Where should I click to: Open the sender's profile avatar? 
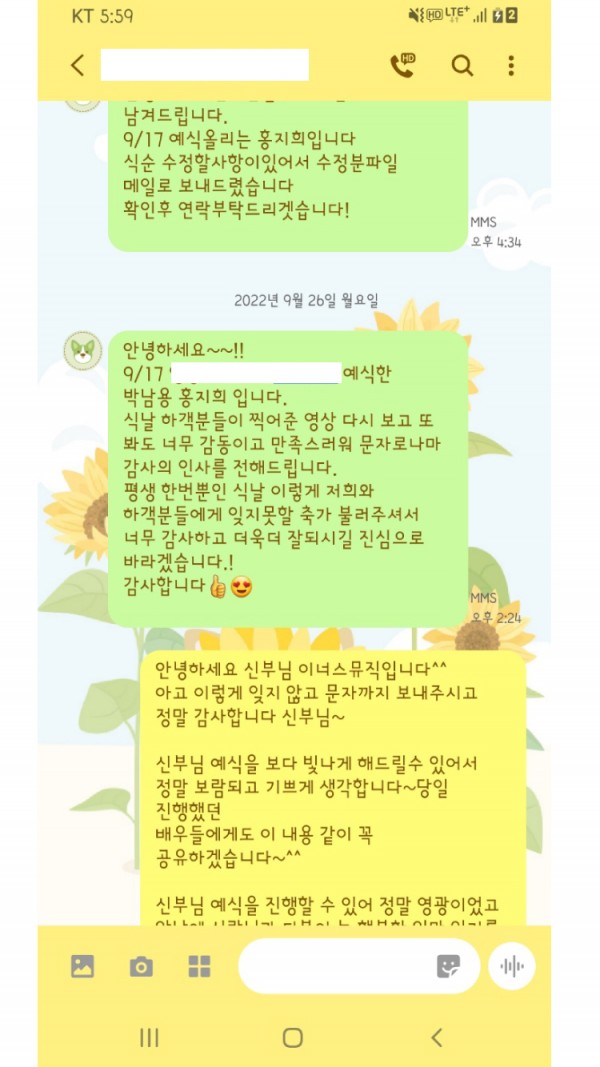82,350
